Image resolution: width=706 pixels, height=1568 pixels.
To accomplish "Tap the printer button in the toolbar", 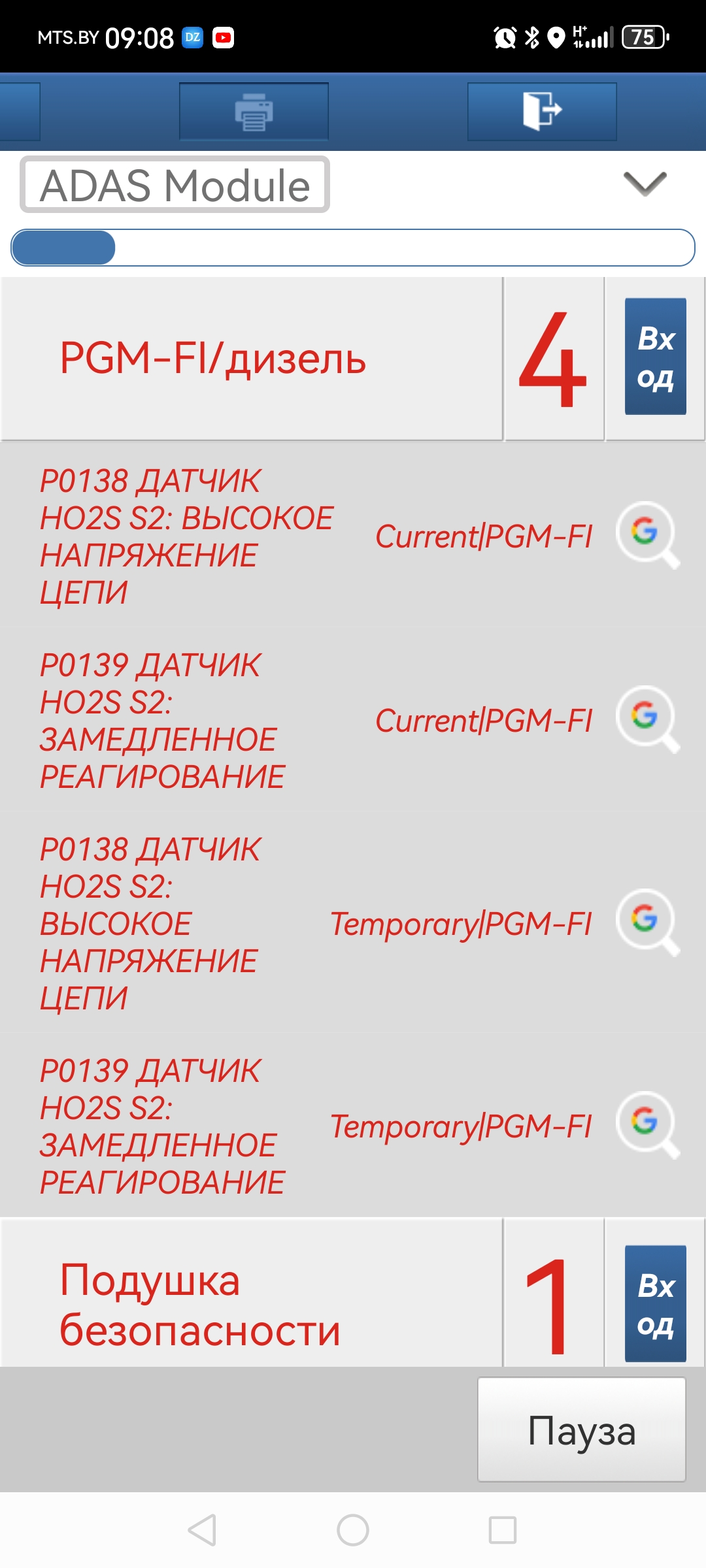I will [254, 112].
